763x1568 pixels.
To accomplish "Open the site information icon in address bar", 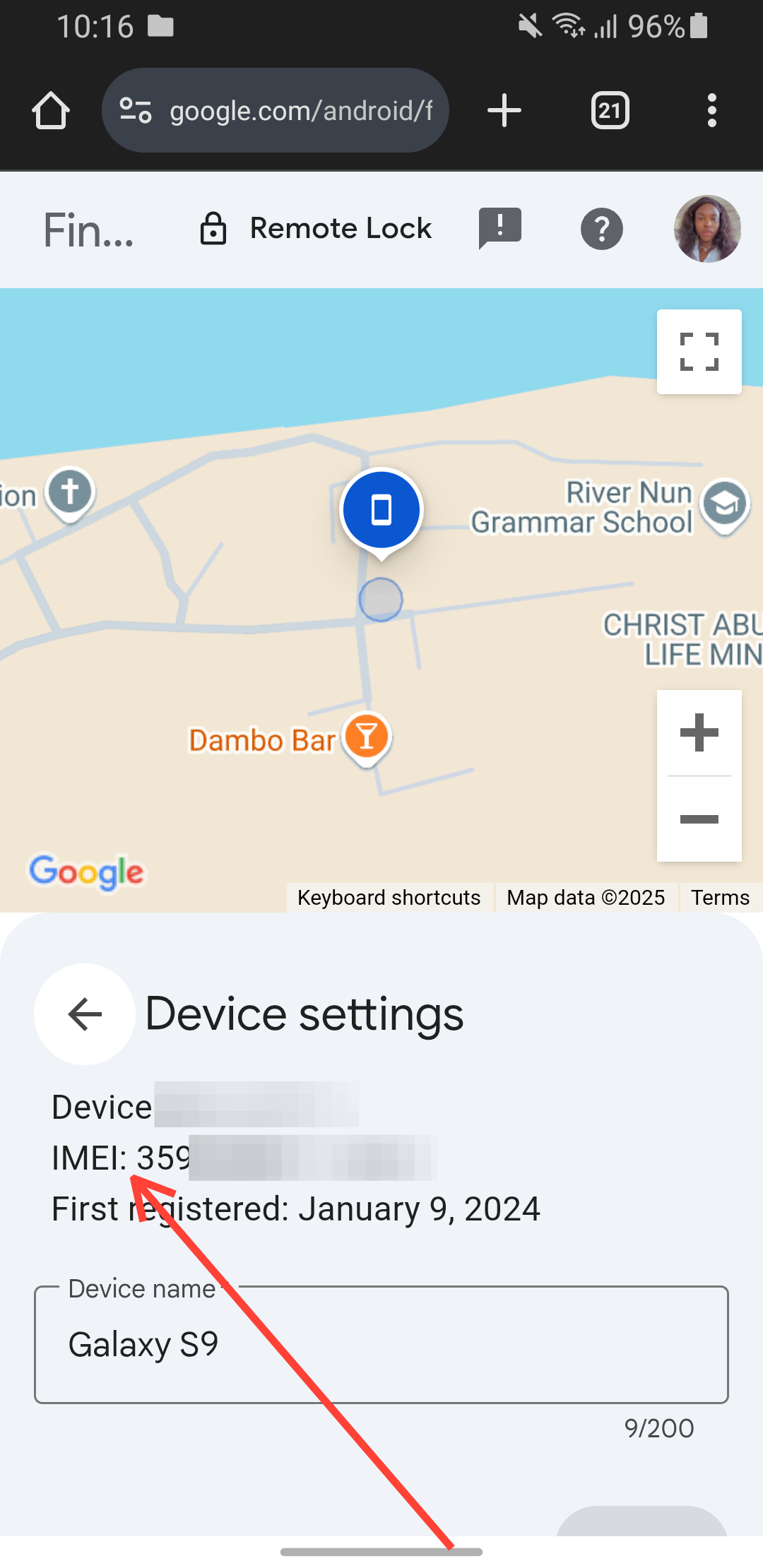I will (x=136, y=111).
